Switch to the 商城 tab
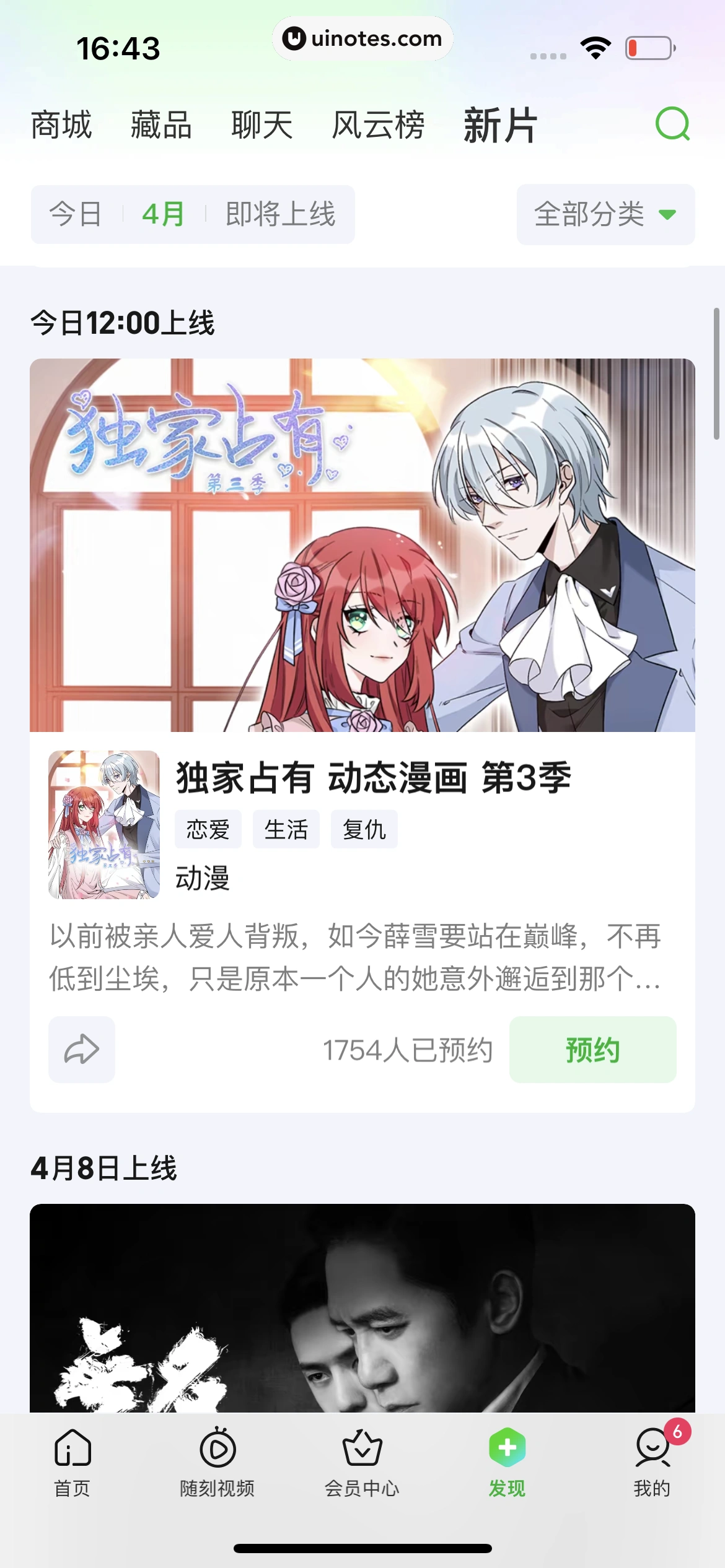Screen dimensions: 725x1568 61,125
